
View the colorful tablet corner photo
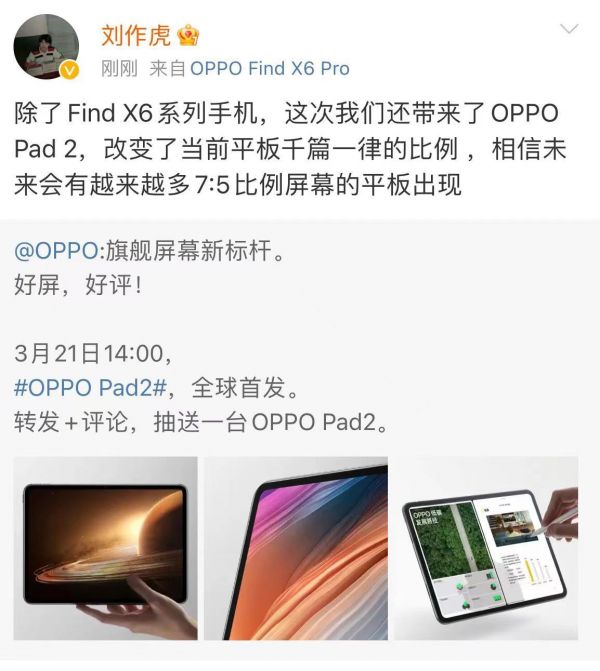point(295,548)
